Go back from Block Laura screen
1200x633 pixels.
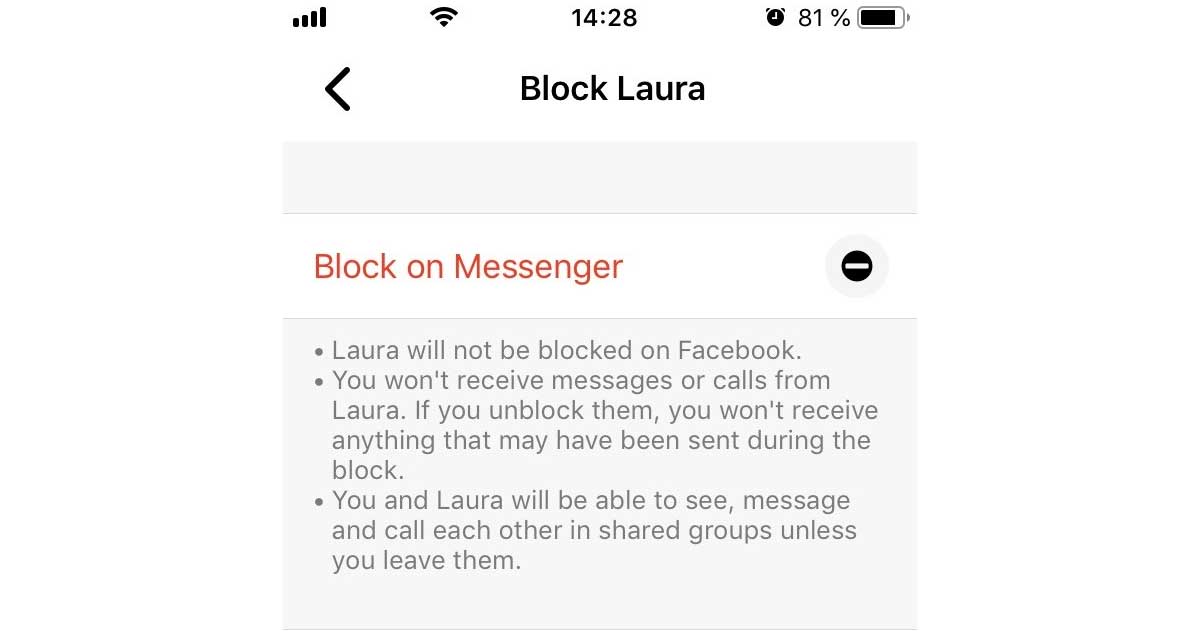point(338,89)
